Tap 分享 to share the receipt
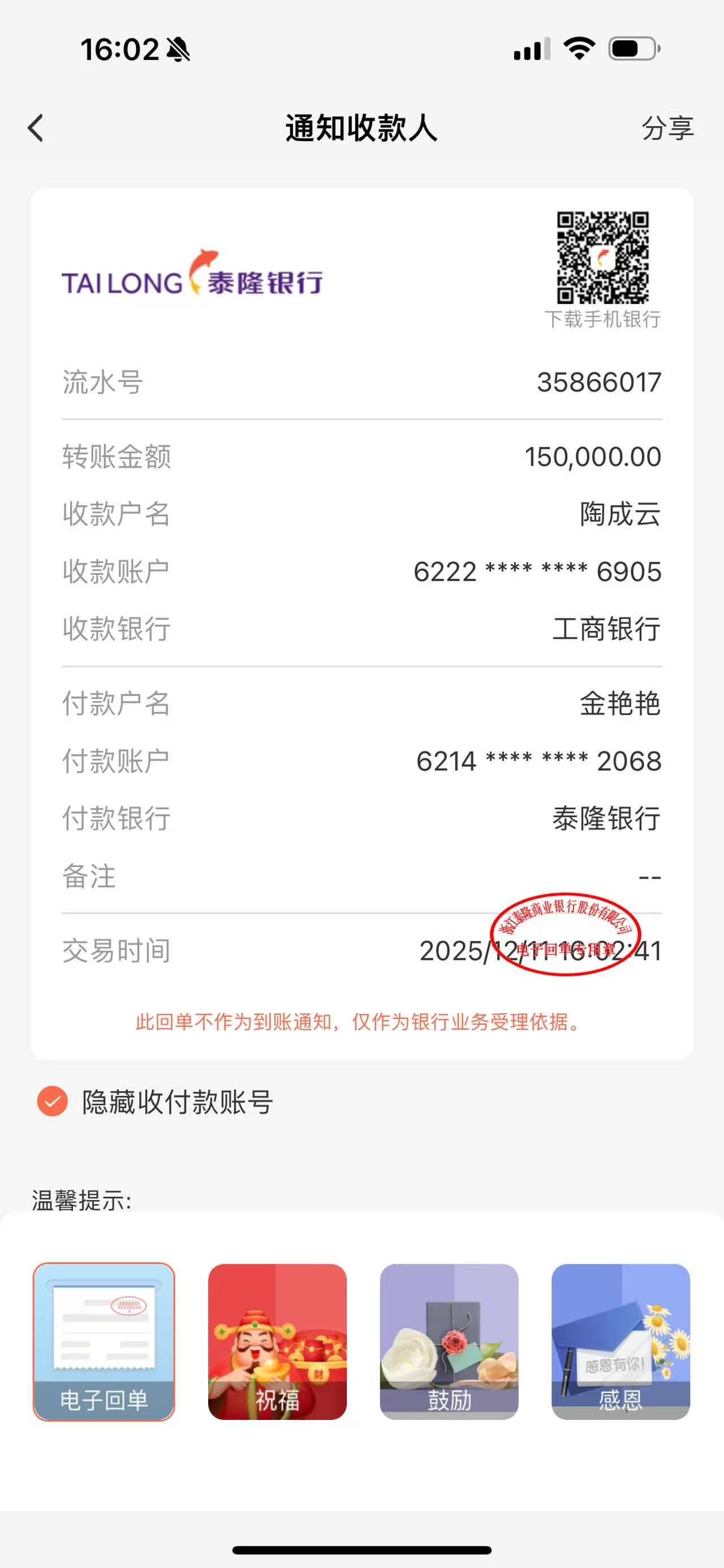Viewport: 724px width, 1568px height. pos(667,128)
